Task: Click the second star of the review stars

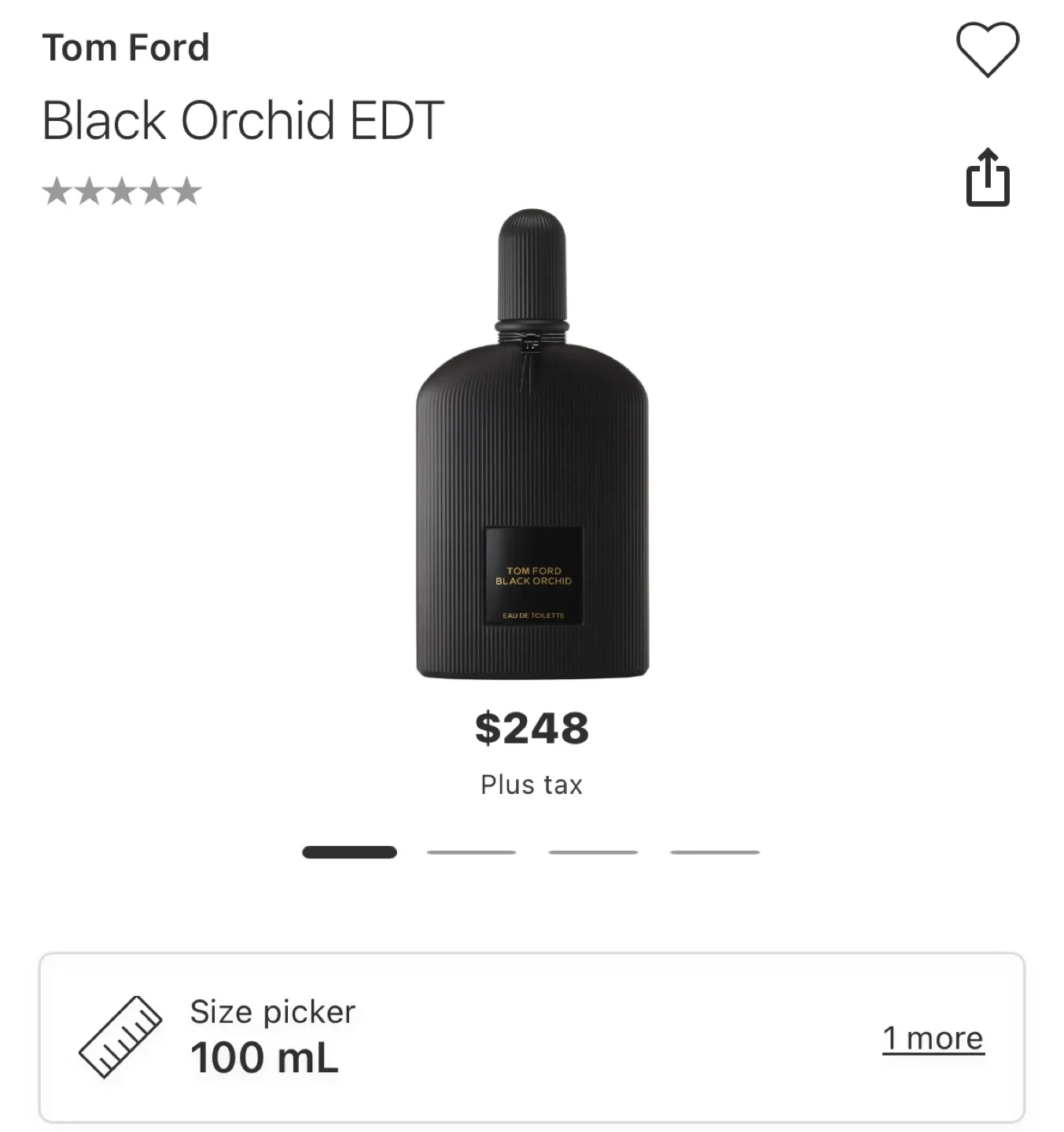Action: 88,189
